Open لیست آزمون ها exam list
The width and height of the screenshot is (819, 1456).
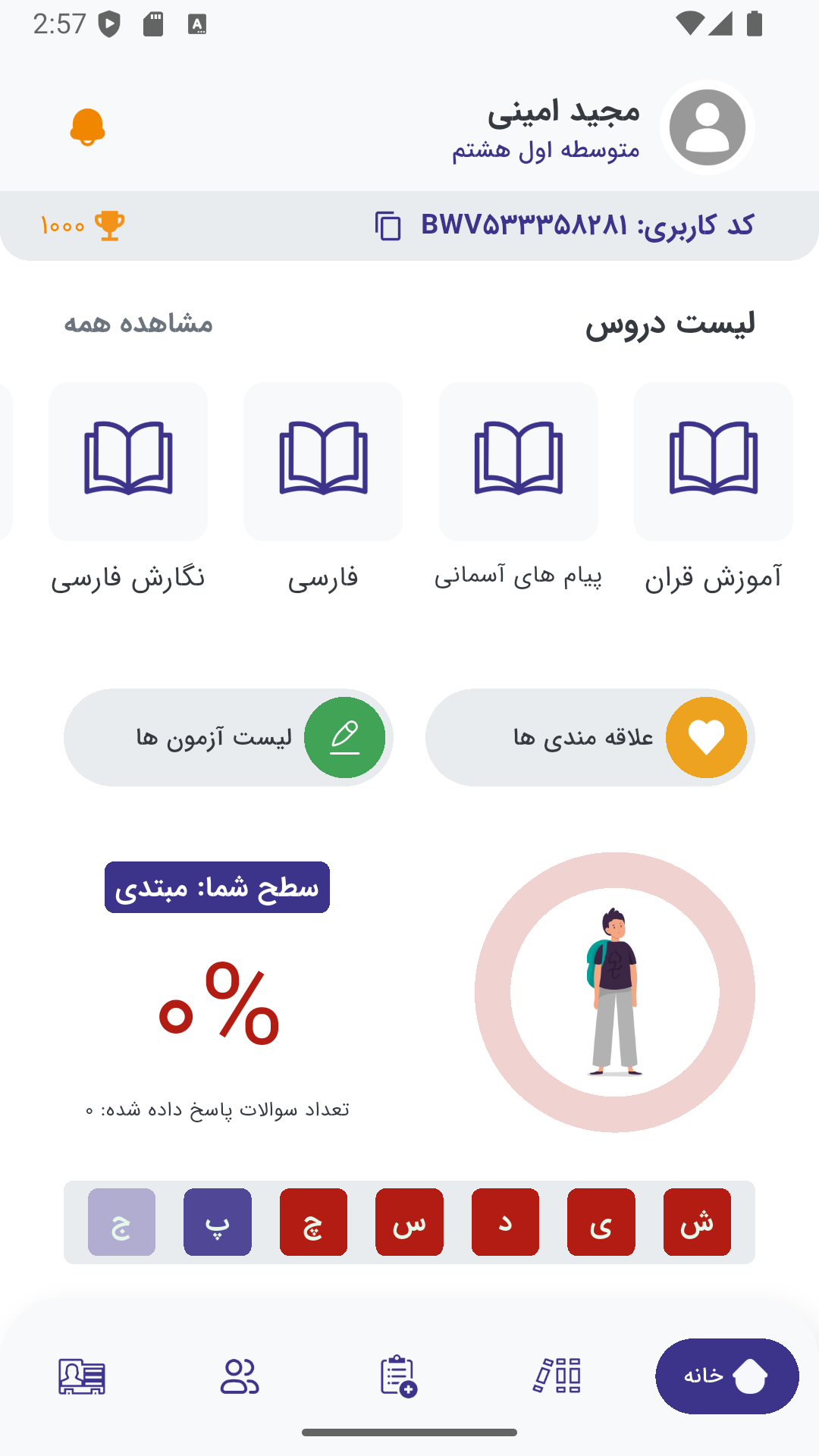tap(228, 737)
